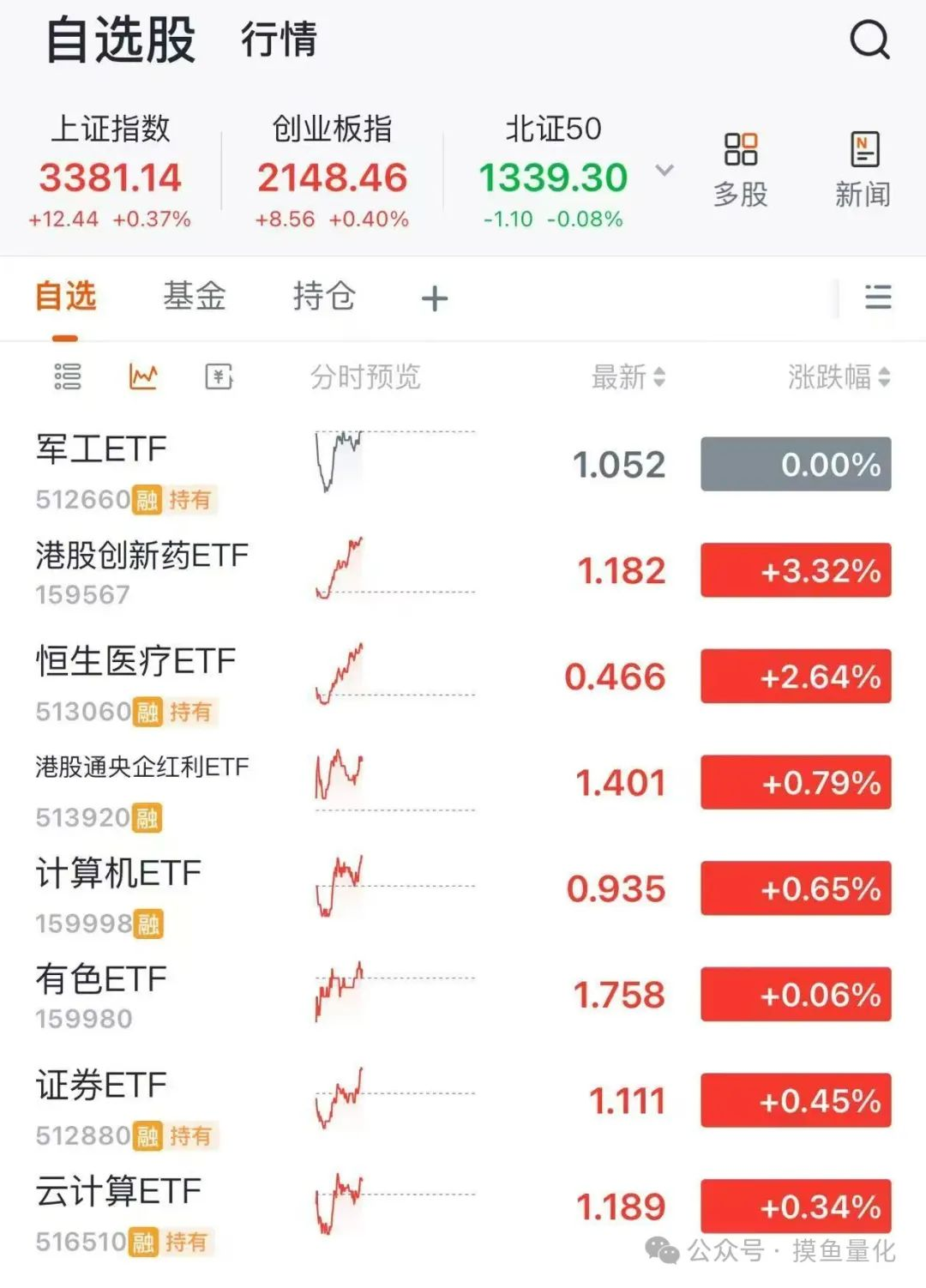
Task: View the 创业板指 index details
Action: tap(332, 172)
